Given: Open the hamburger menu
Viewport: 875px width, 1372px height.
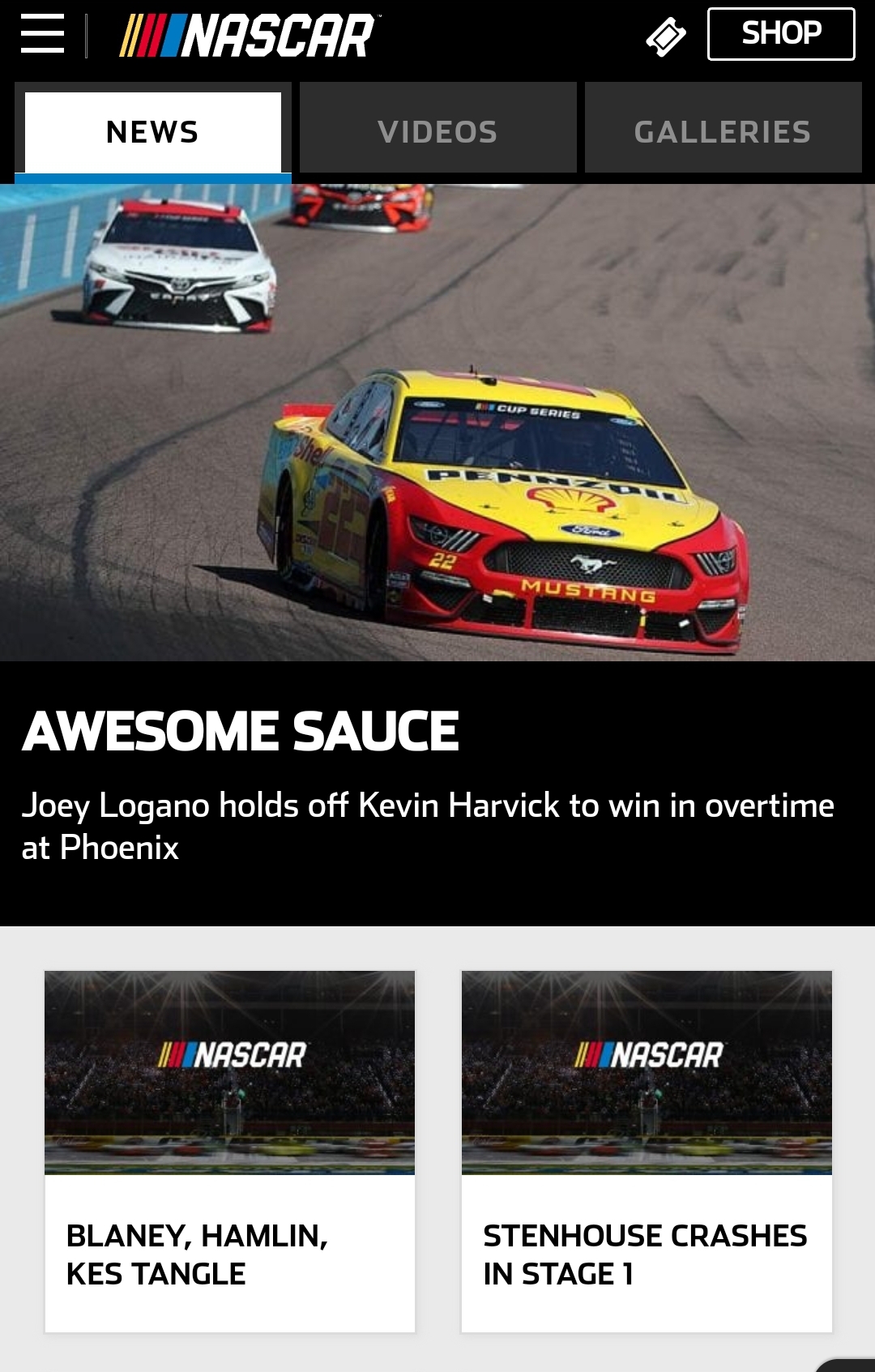Looking at the screenshot, I should (42, 34).
